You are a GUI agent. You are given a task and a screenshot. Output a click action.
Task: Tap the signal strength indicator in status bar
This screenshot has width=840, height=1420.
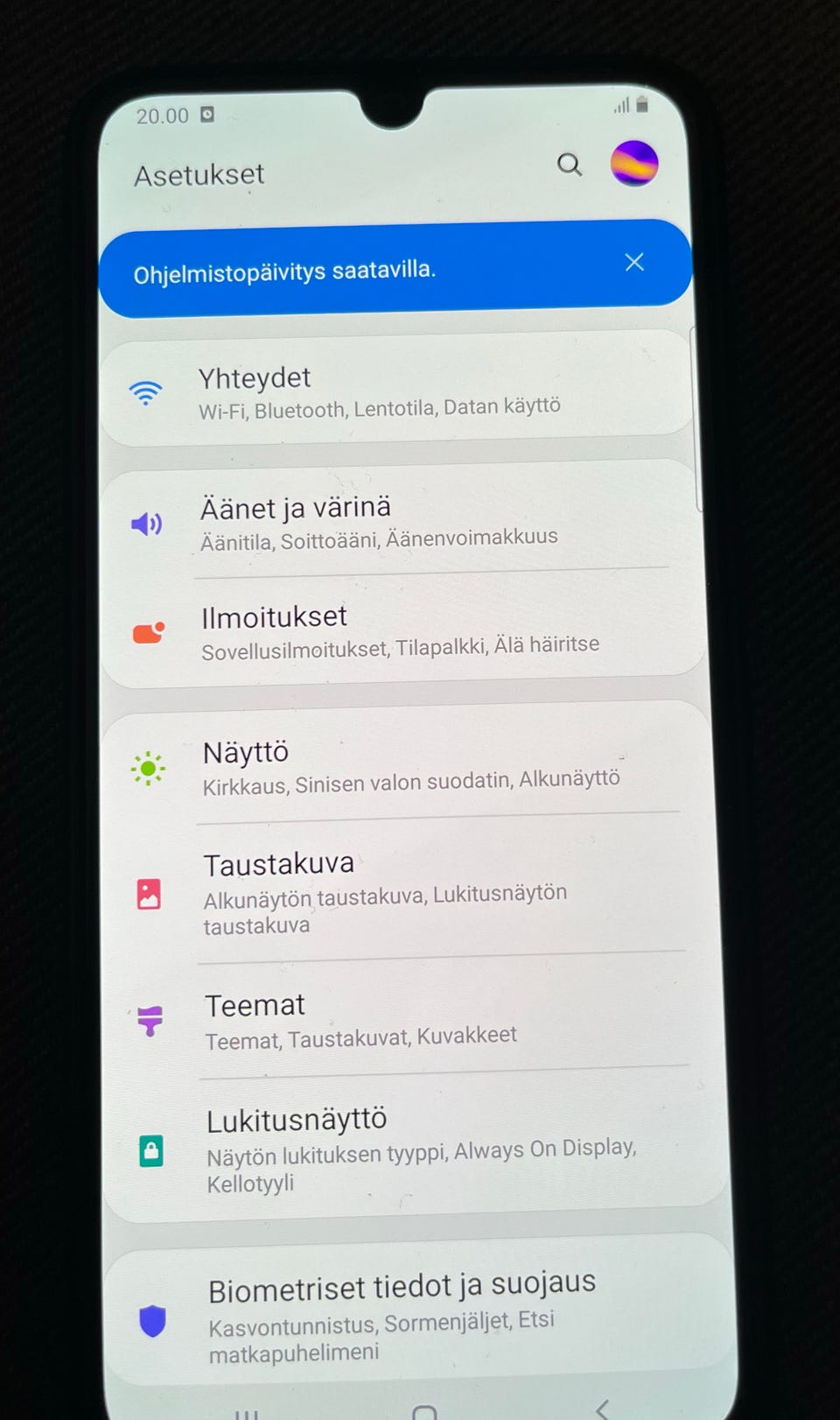624,104
